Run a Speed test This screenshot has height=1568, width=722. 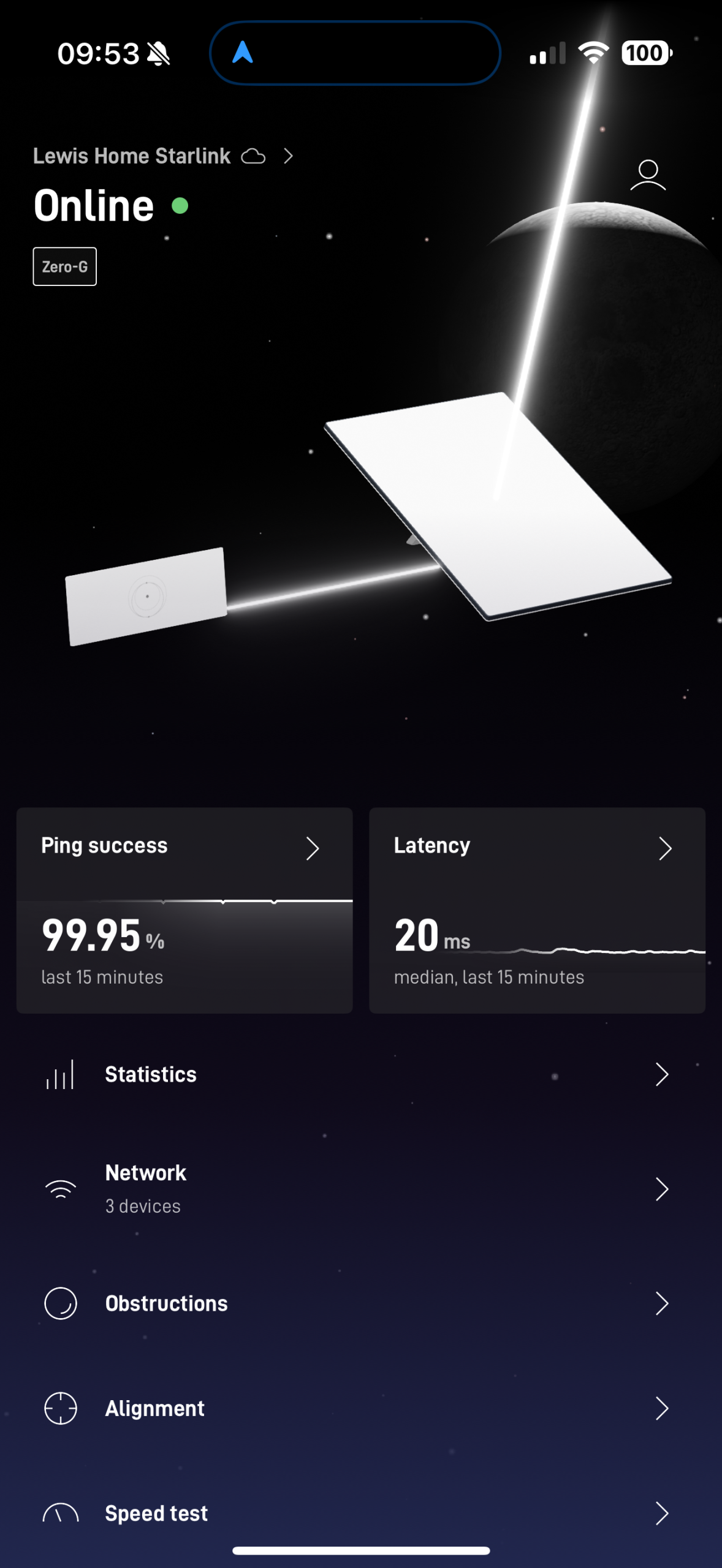pos(355,1513)
